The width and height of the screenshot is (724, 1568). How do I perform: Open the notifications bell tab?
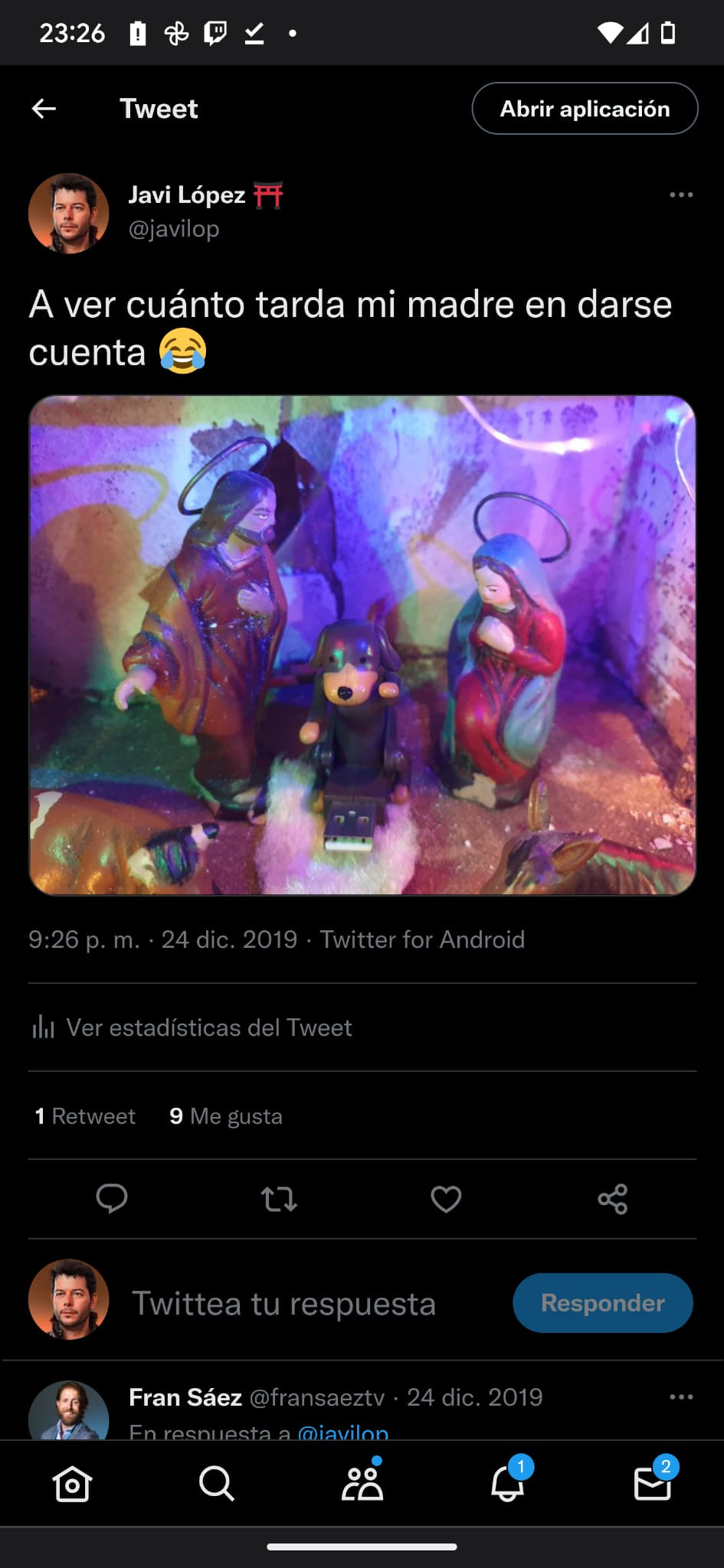tap(507, 1485)
